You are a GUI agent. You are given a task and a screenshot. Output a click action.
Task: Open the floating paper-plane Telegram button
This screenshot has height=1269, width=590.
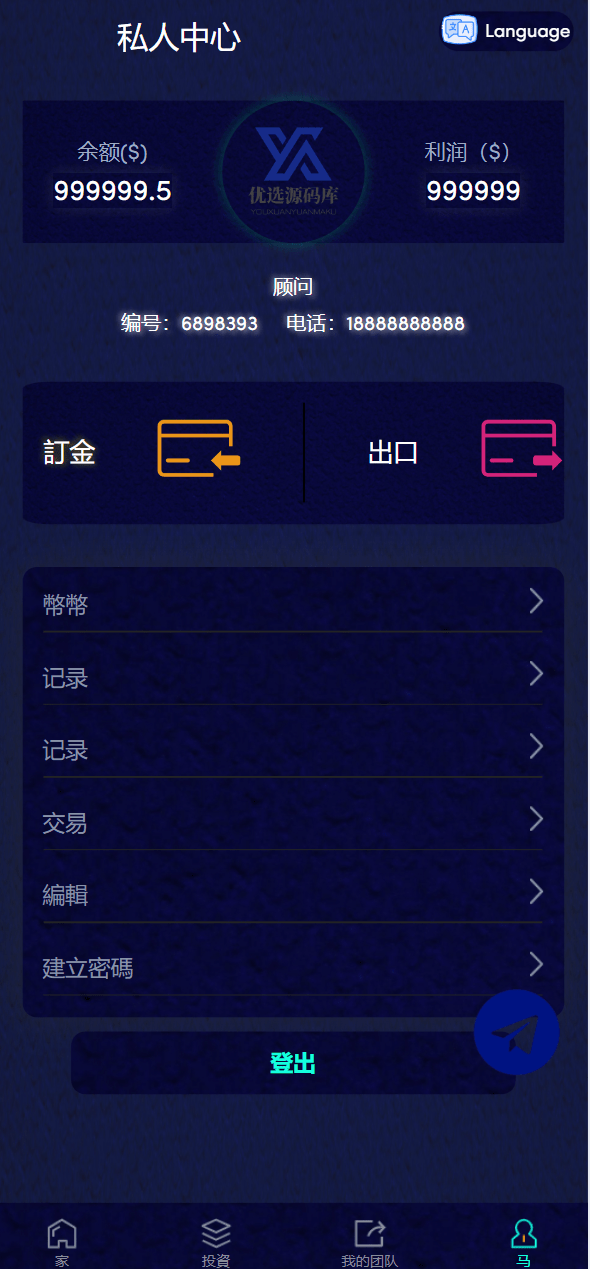(516, 1032)
